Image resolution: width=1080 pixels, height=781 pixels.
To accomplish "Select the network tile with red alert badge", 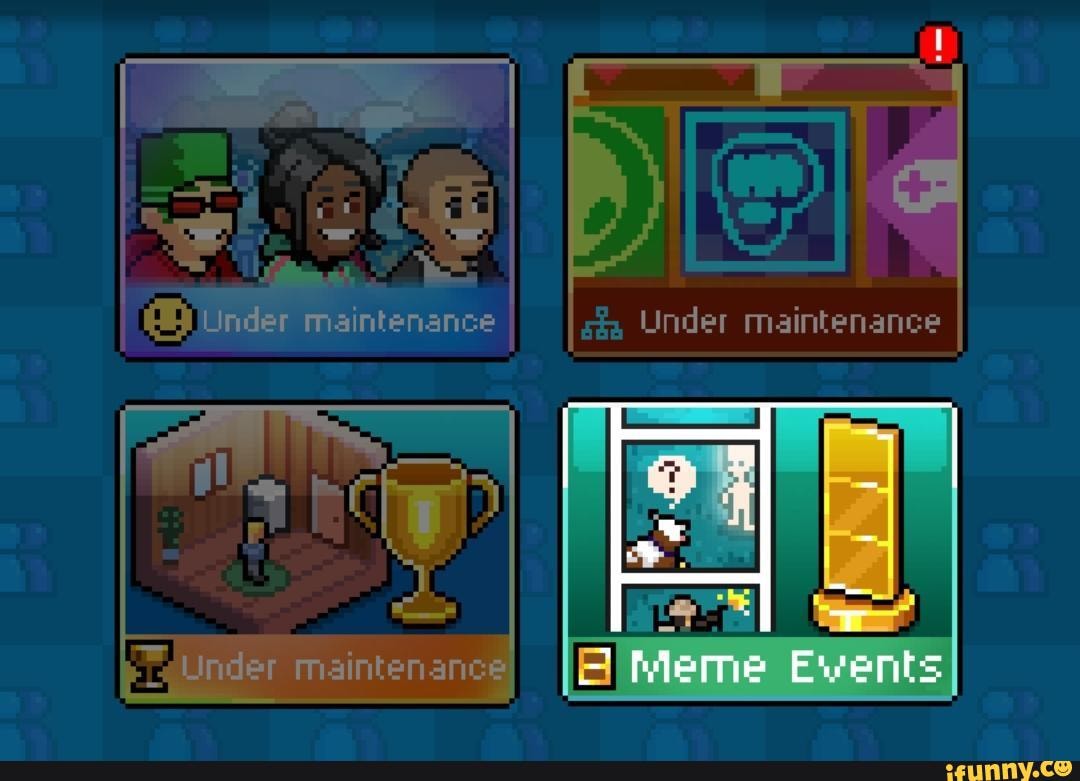I will click(765, 207).
